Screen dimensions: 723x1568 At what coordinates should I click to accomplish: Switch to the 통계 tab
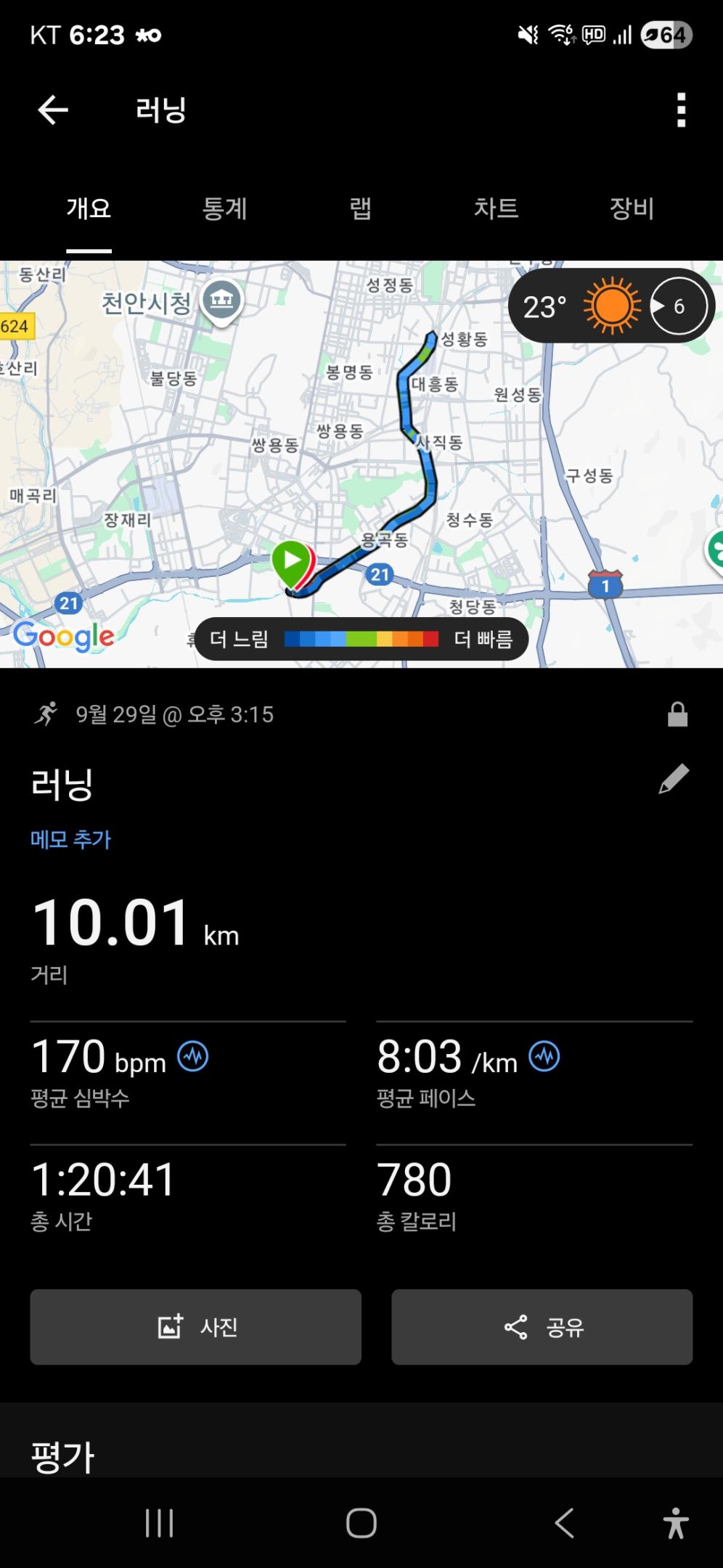(x=224, y=209)
